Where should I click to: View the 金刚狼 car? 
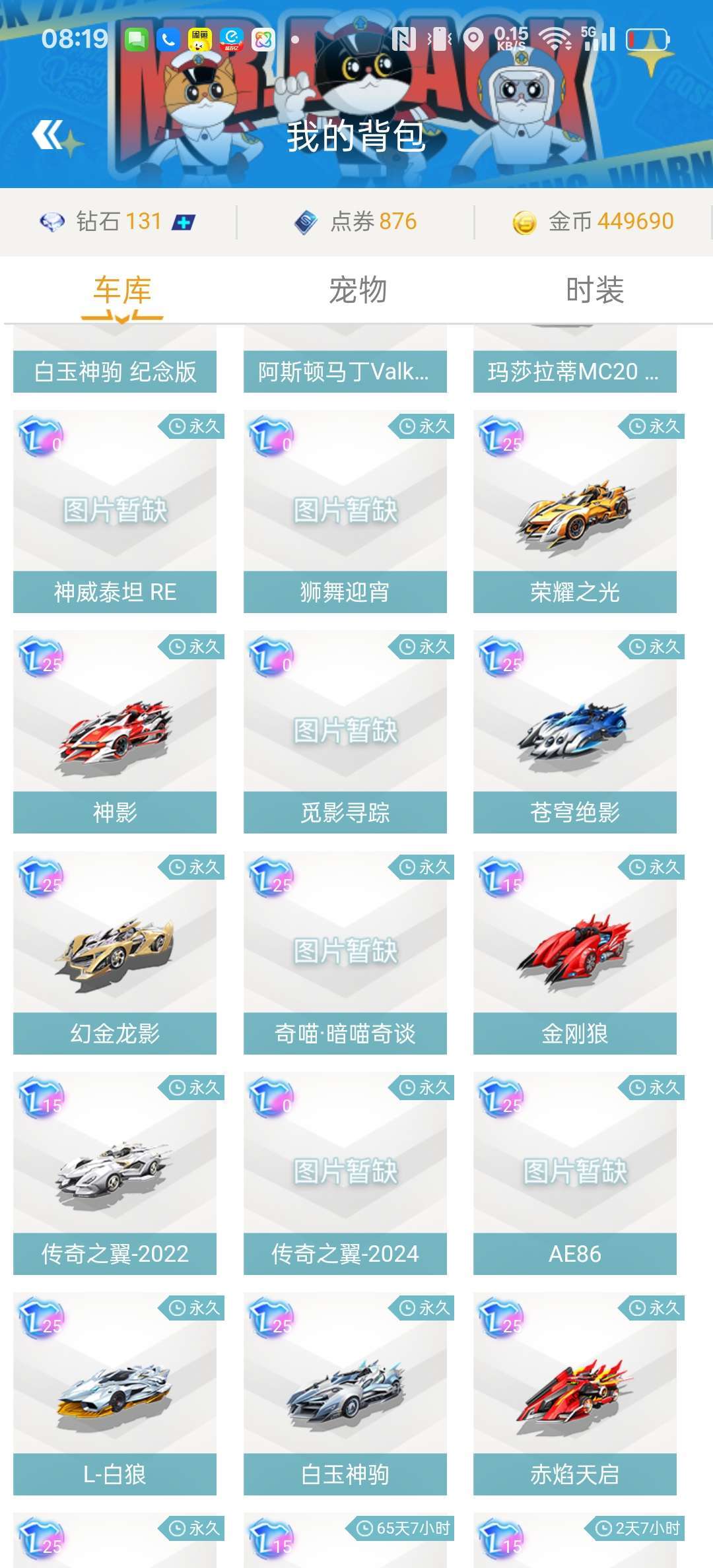[x=575, y=953]
